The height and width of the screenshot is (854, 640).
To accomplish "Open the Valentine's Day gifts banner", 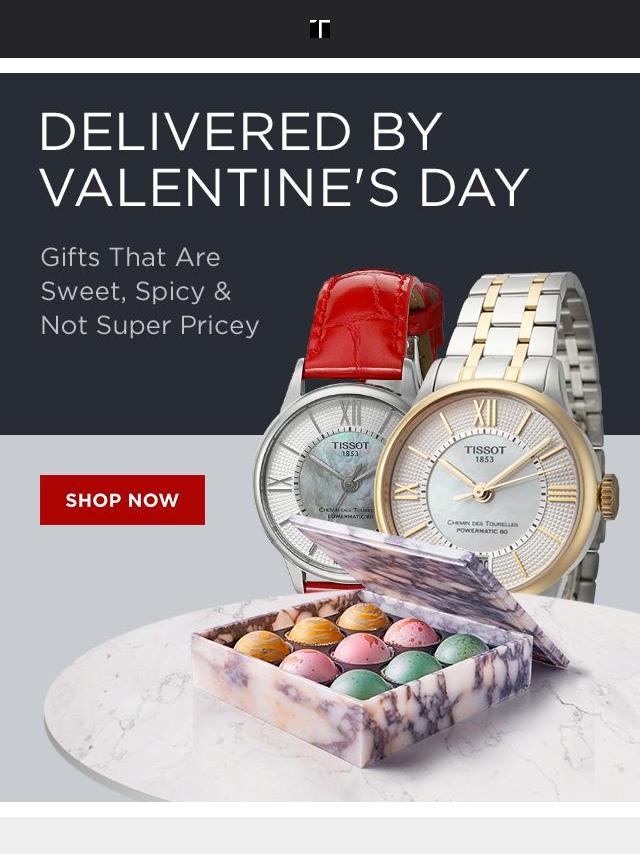I will coord(285,160).
